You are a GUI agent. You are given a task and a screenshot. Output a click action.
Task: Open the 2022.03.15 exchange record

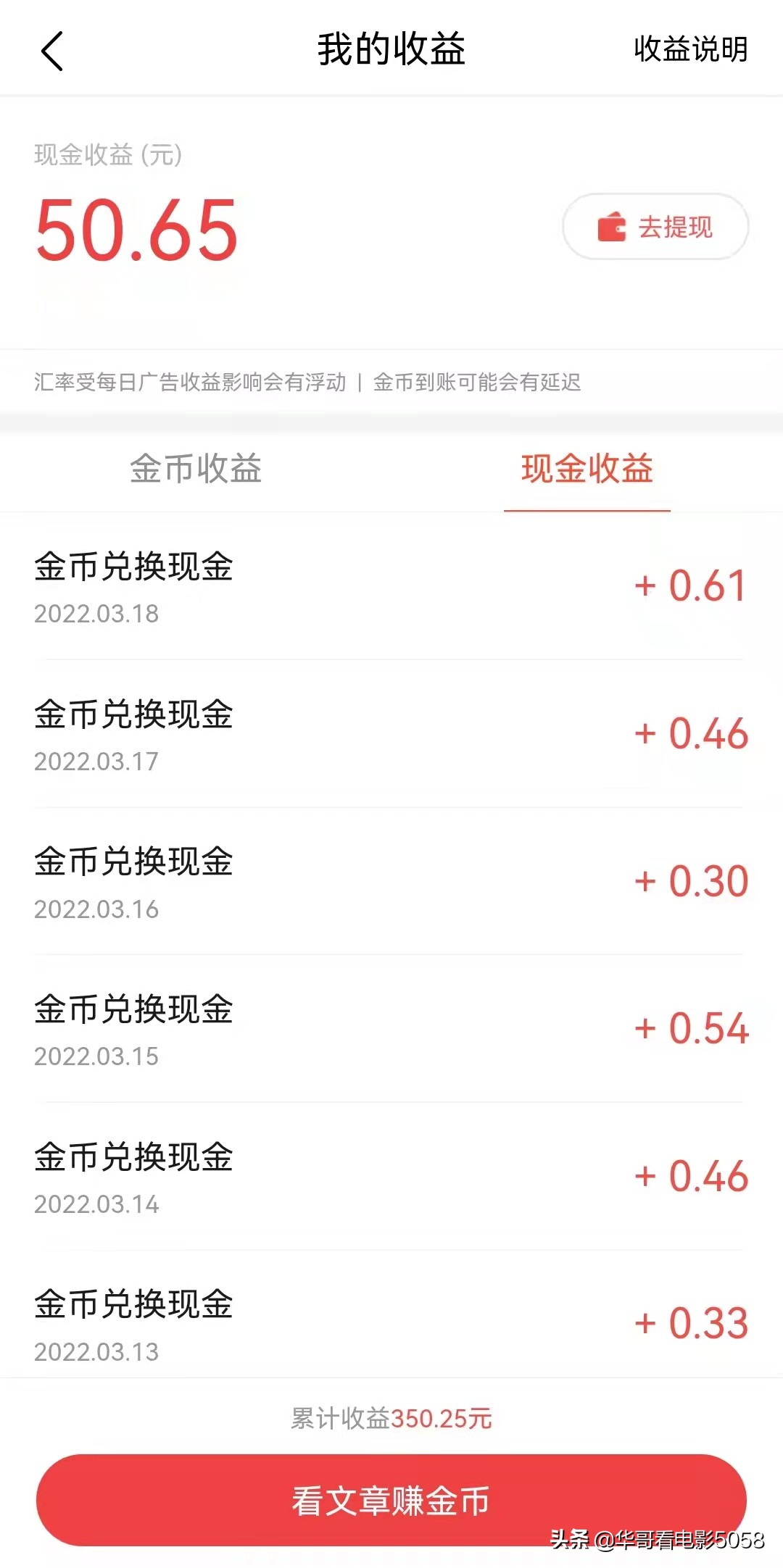click(x=391, y=1029)
